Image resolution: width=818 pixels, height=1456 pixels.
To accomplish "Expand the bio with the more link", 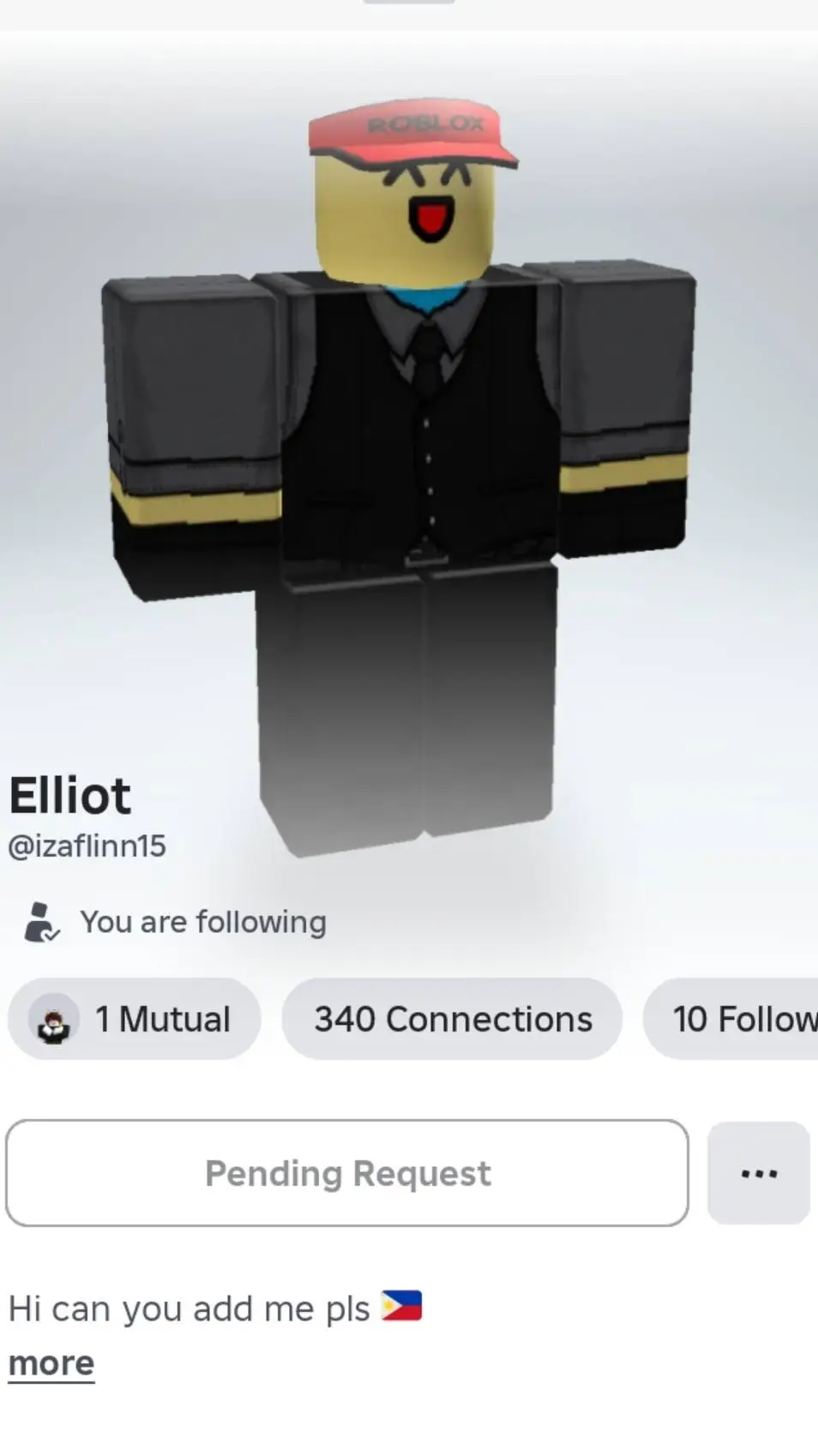I will 51,1363.
